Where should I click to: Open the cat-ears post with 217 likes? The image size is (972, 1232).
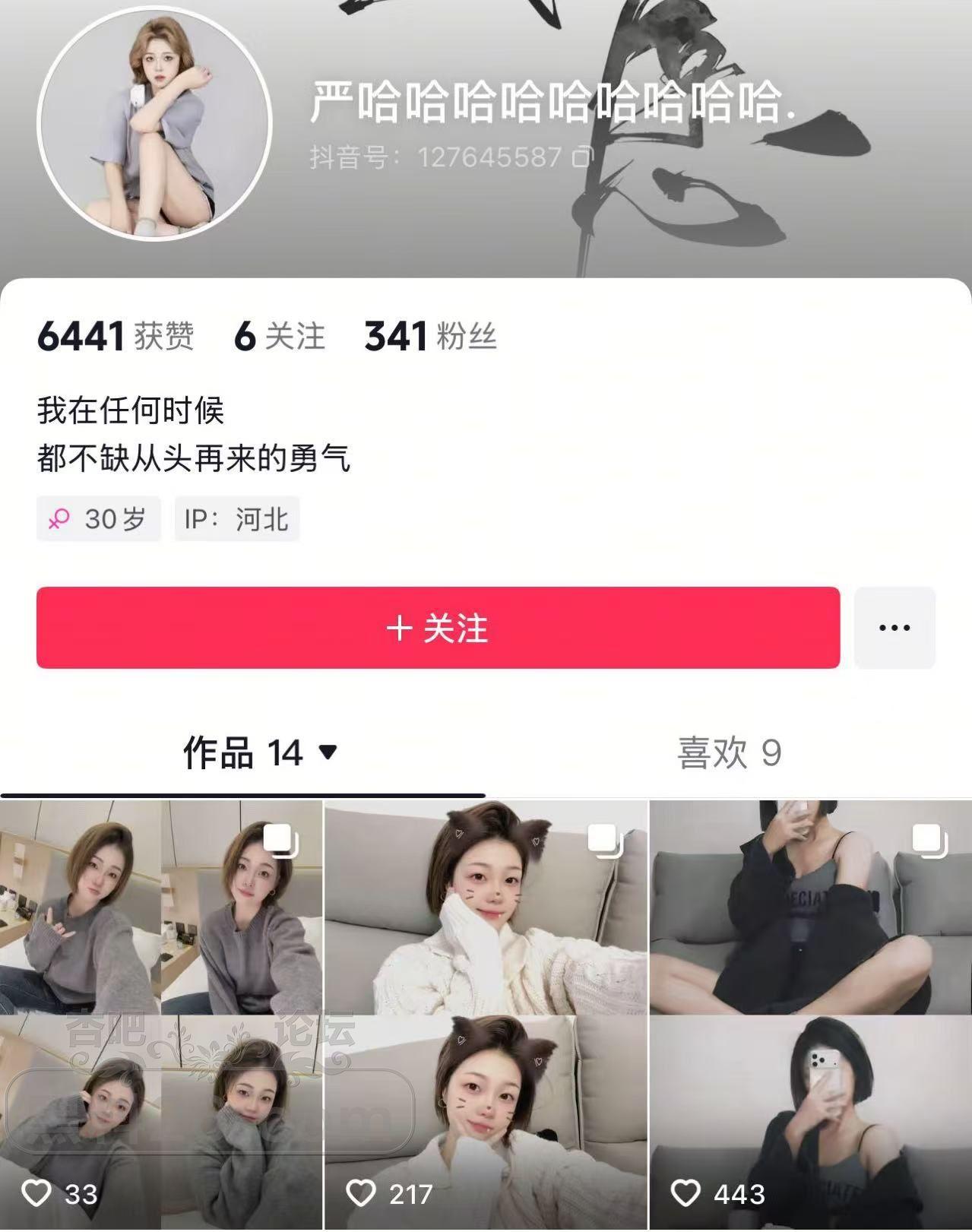click(486, 1015)
